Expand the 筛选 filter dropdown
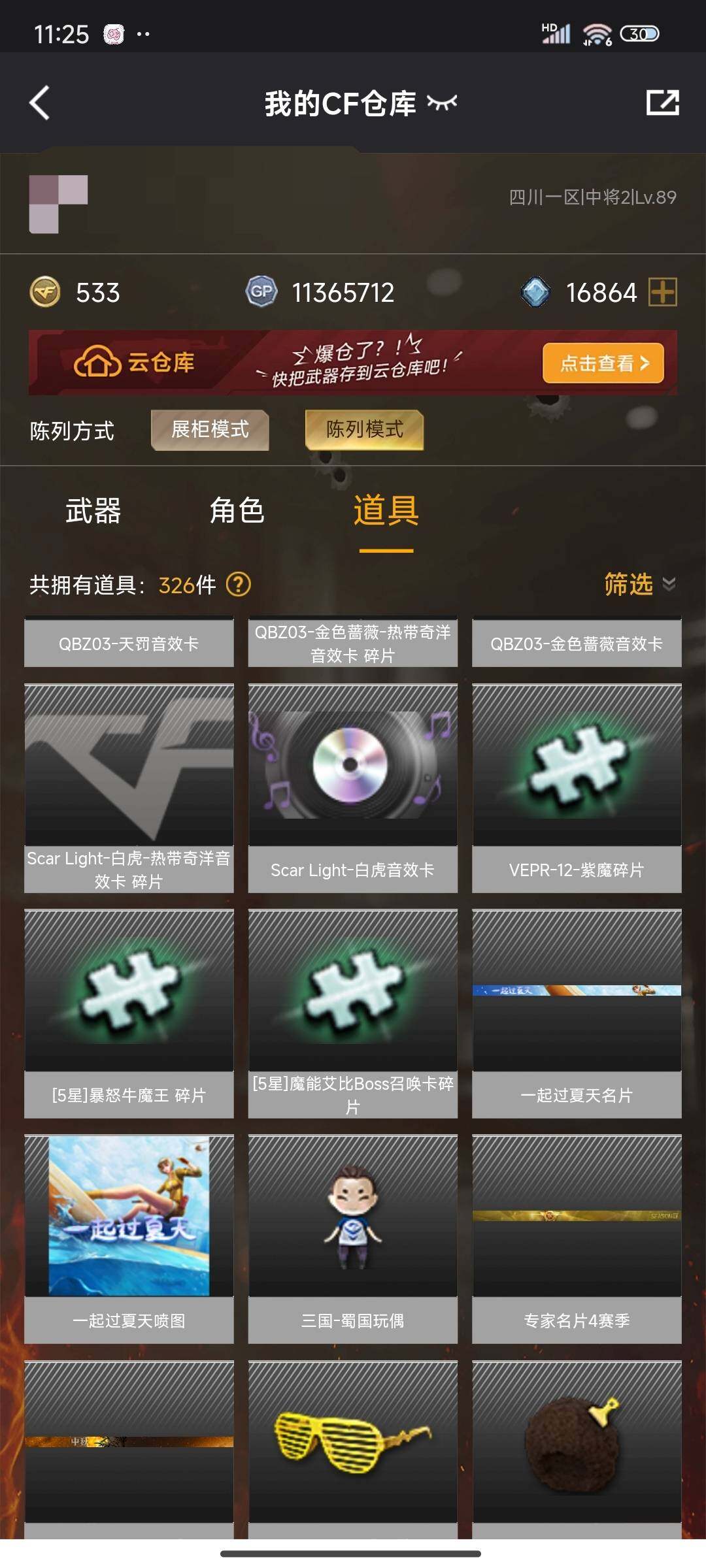The width and height of the screenshot is (706, 1568). pos(639,584)
